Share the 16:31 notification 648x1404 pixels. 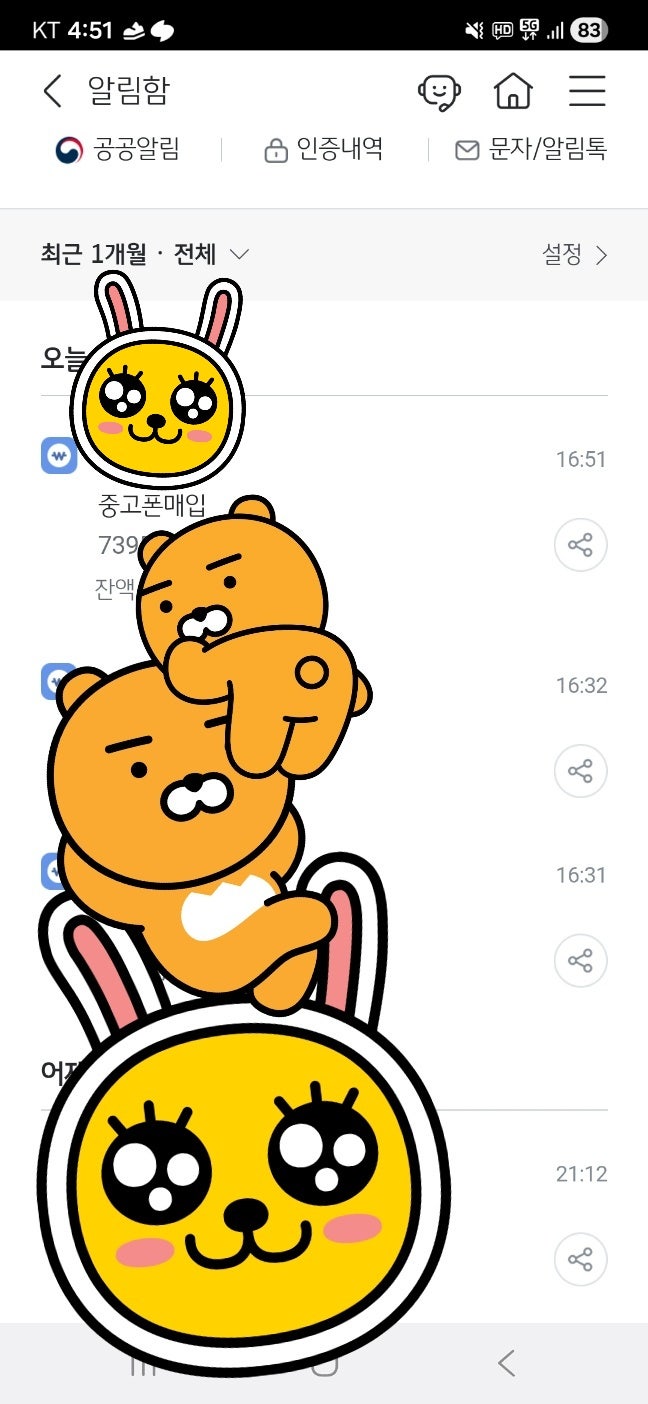click(580, 961)
